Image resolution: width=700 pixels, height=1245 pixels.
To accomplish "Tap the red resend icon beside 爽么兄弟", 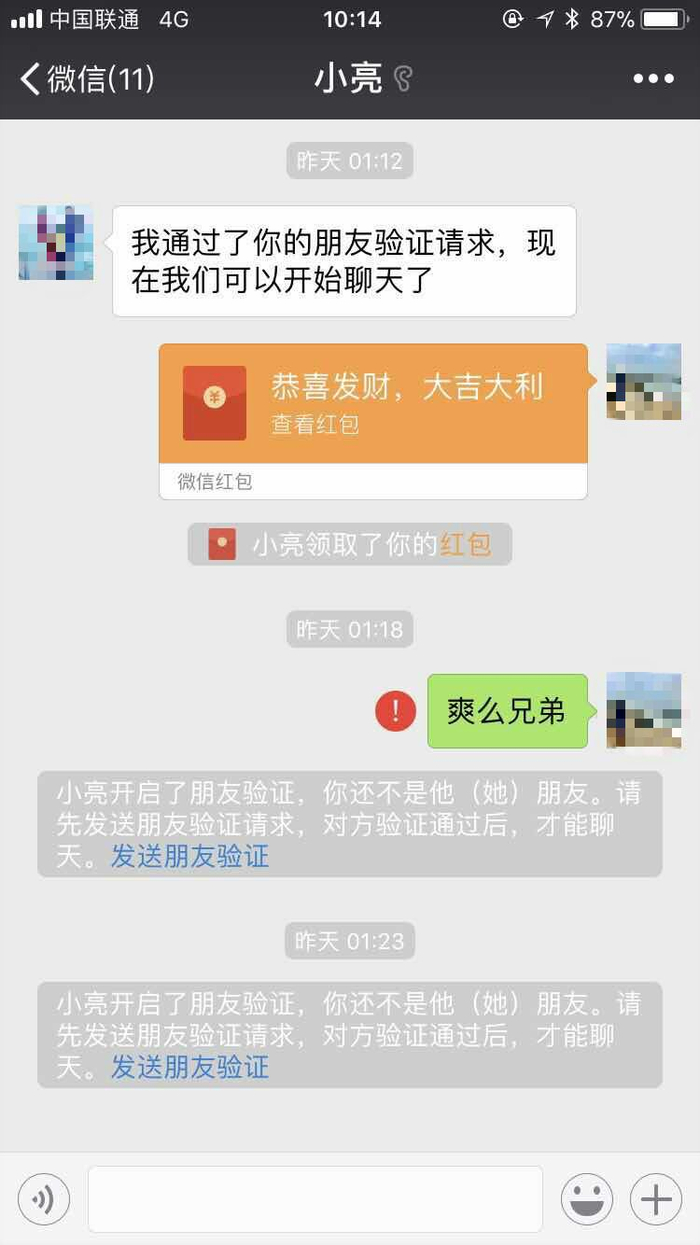I will [x=395, y=711].
